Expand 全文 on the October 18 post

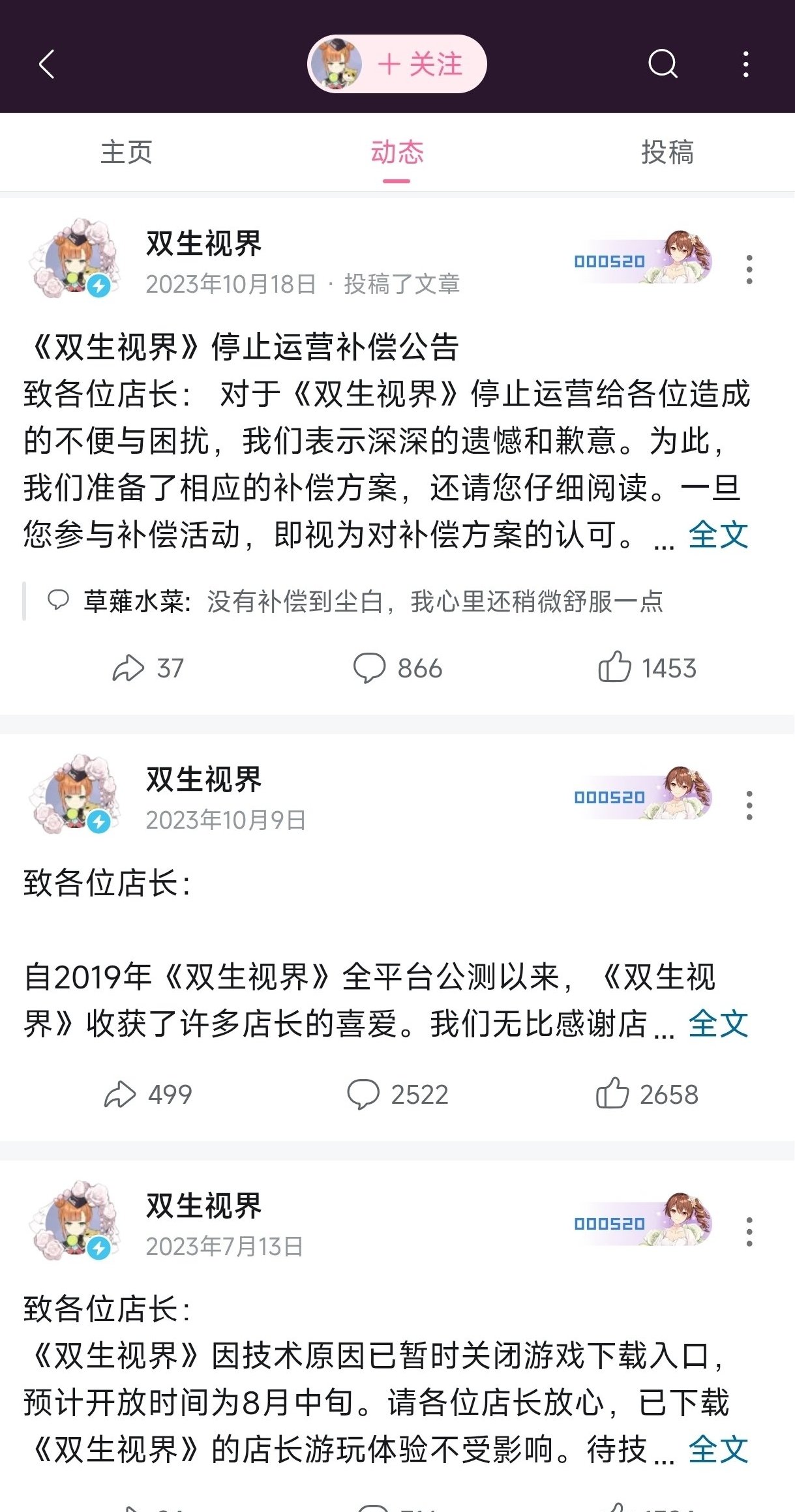(718, 535)
